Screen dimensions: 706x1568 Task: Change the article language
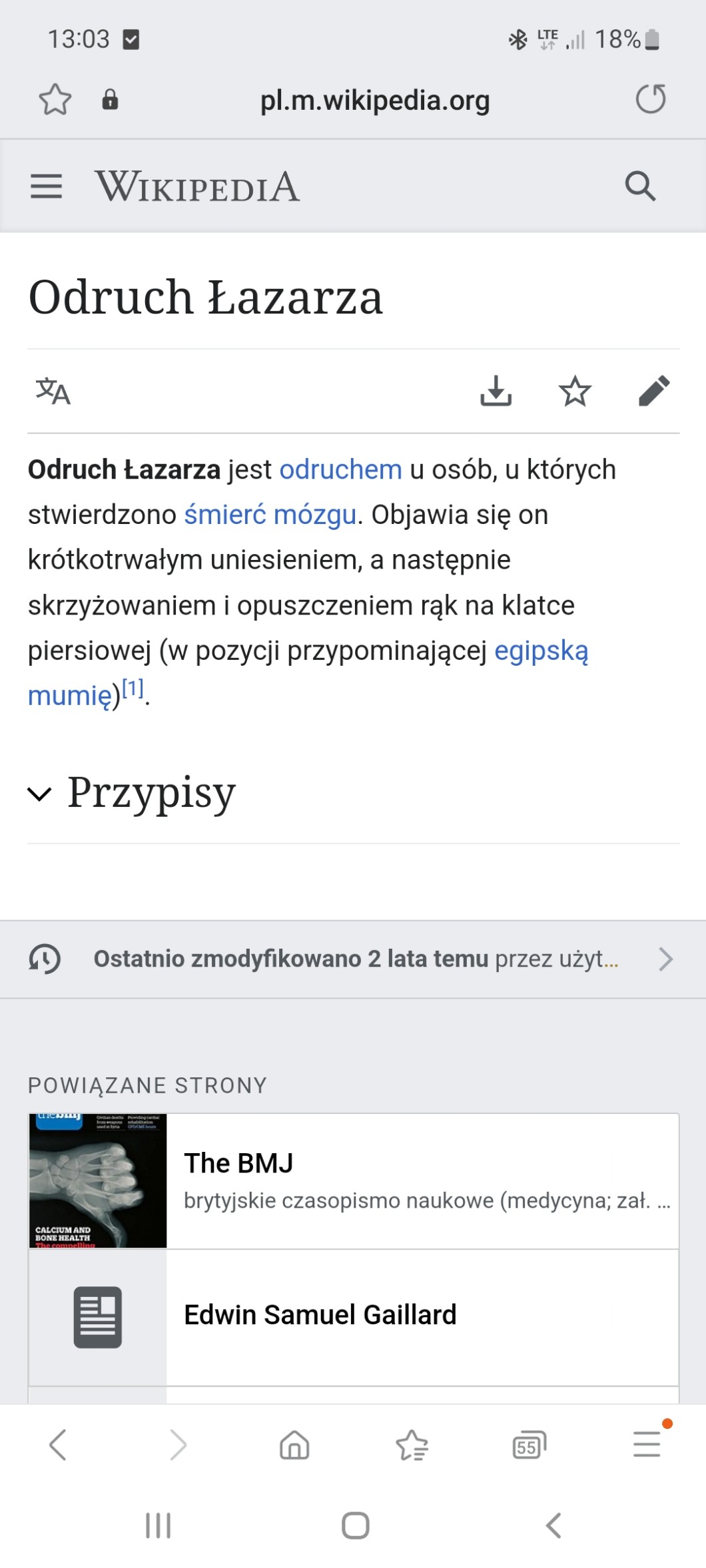[x=53, y=392]
